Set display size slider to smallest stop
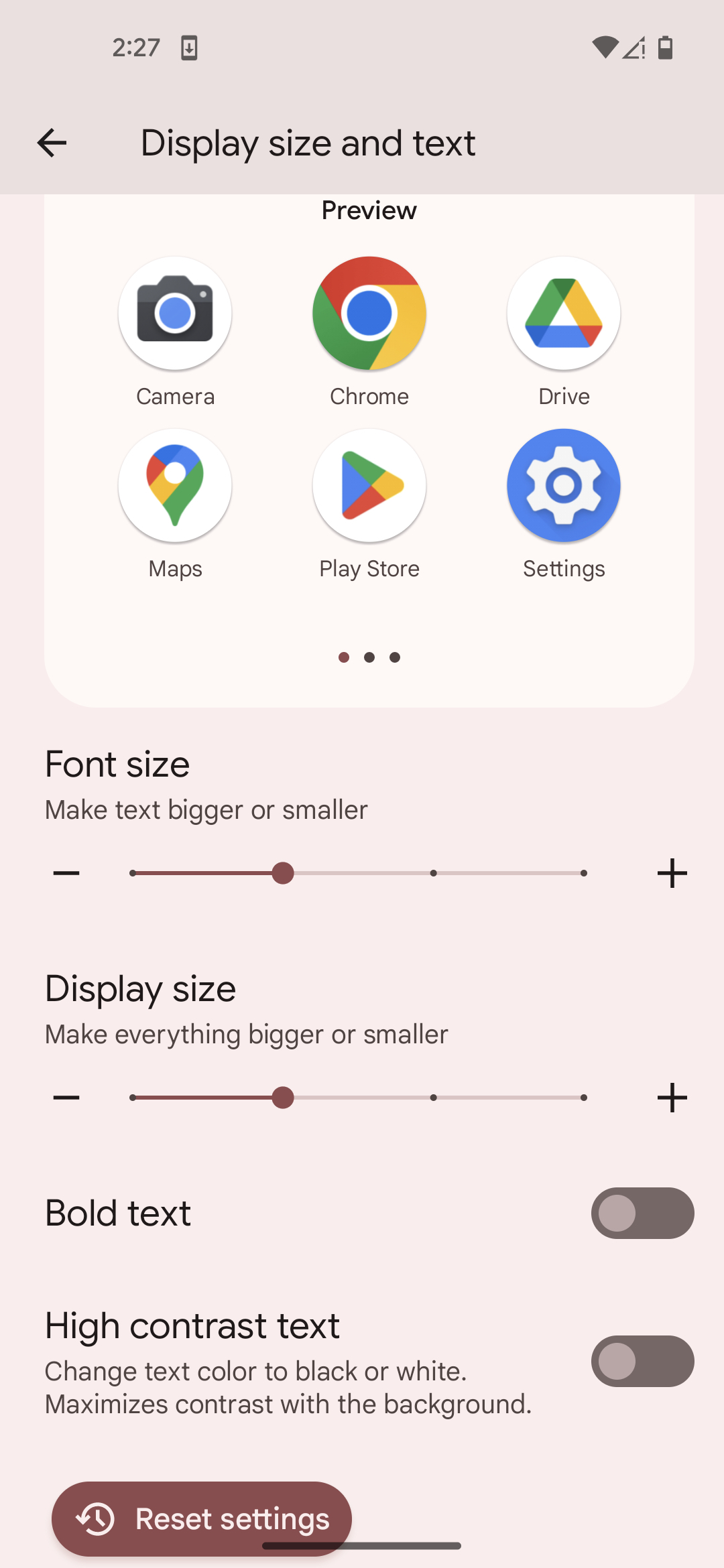The image size is (724, 1568). pyautogui.click(x=133, y=1098)
